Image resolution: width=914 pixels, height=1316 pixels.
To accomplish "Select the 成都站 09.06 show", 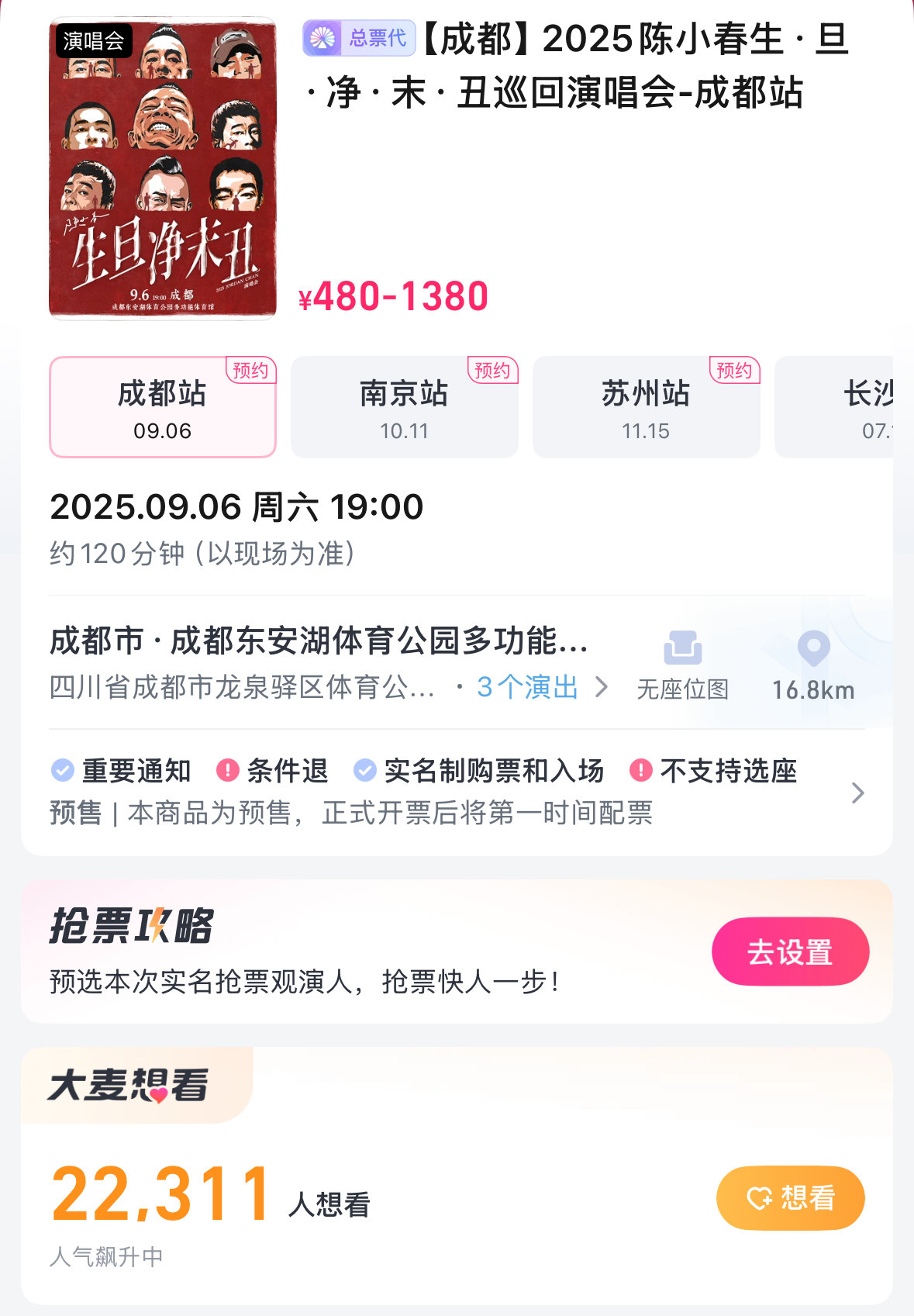I will coord(163,407).
